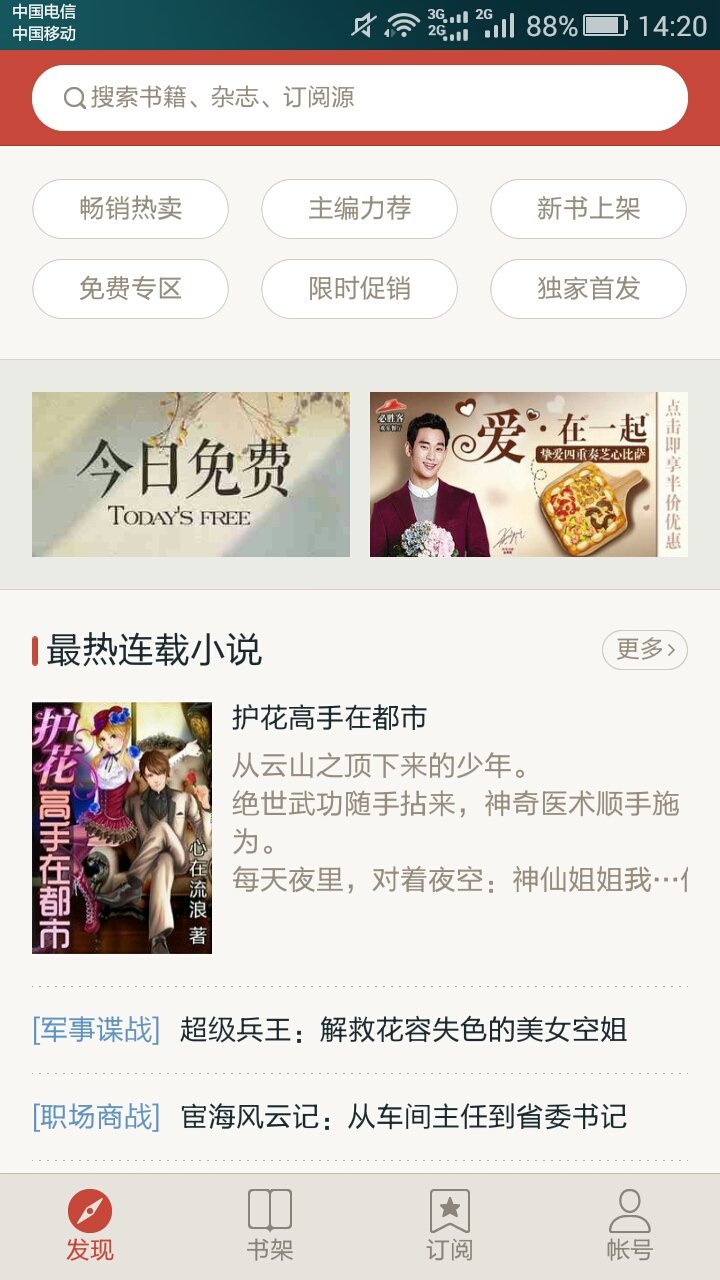Go to the 帐号 tab
This screenshot has height=1280, width=720.
pyautogui.click(x=630, y=1225)
